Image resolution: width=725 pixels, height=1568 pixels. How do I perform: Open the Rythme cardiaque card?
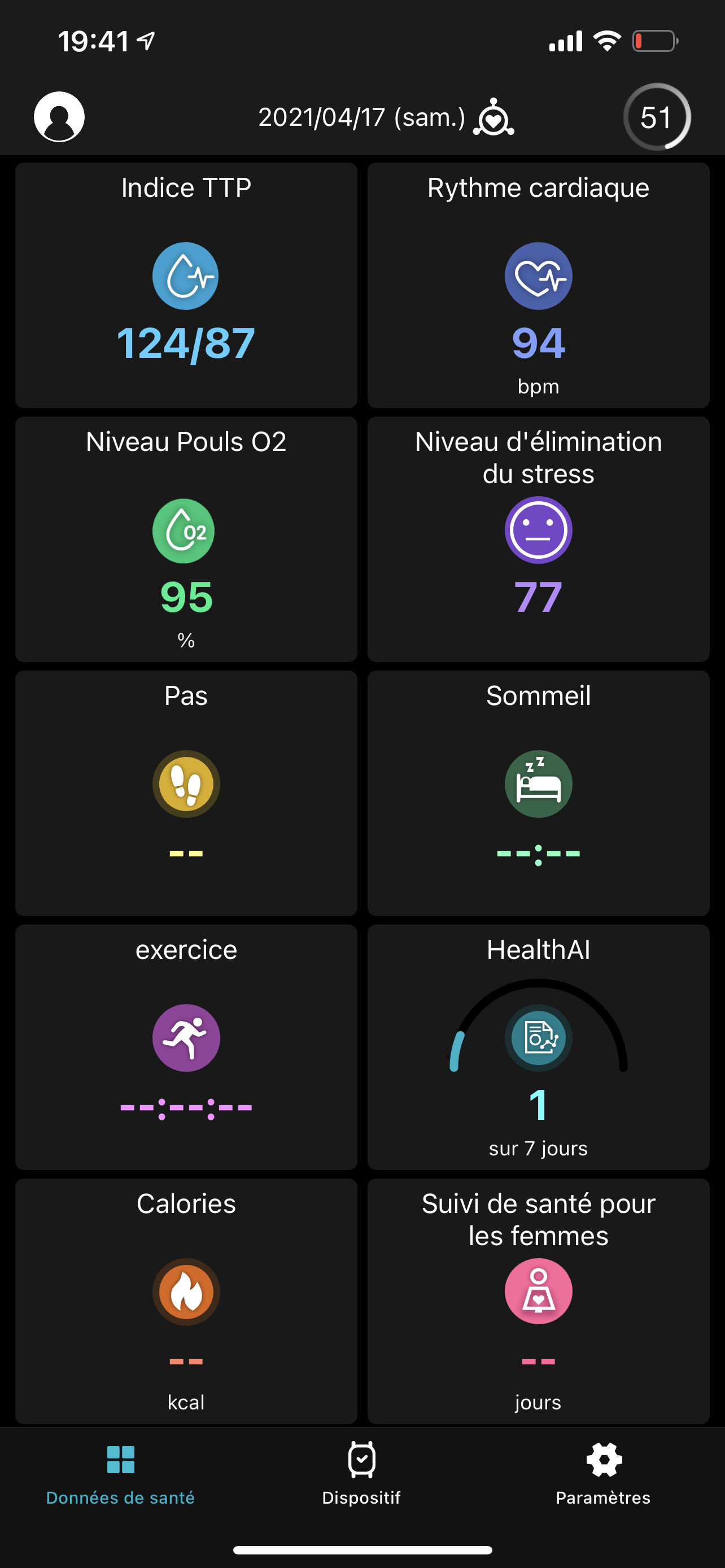click(538, 285)
